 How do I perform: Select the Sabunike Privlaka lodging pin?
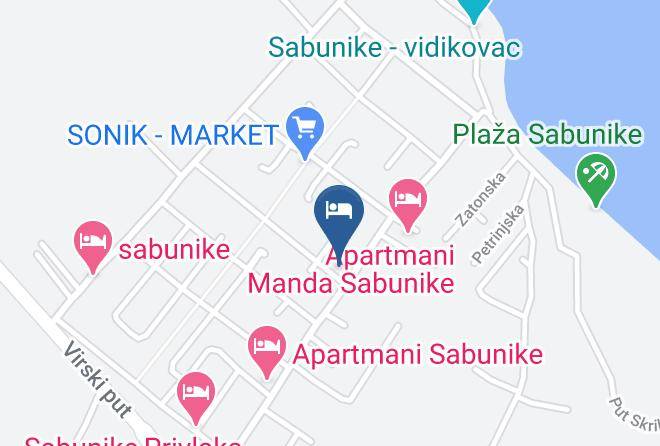[x=196, y=397]
